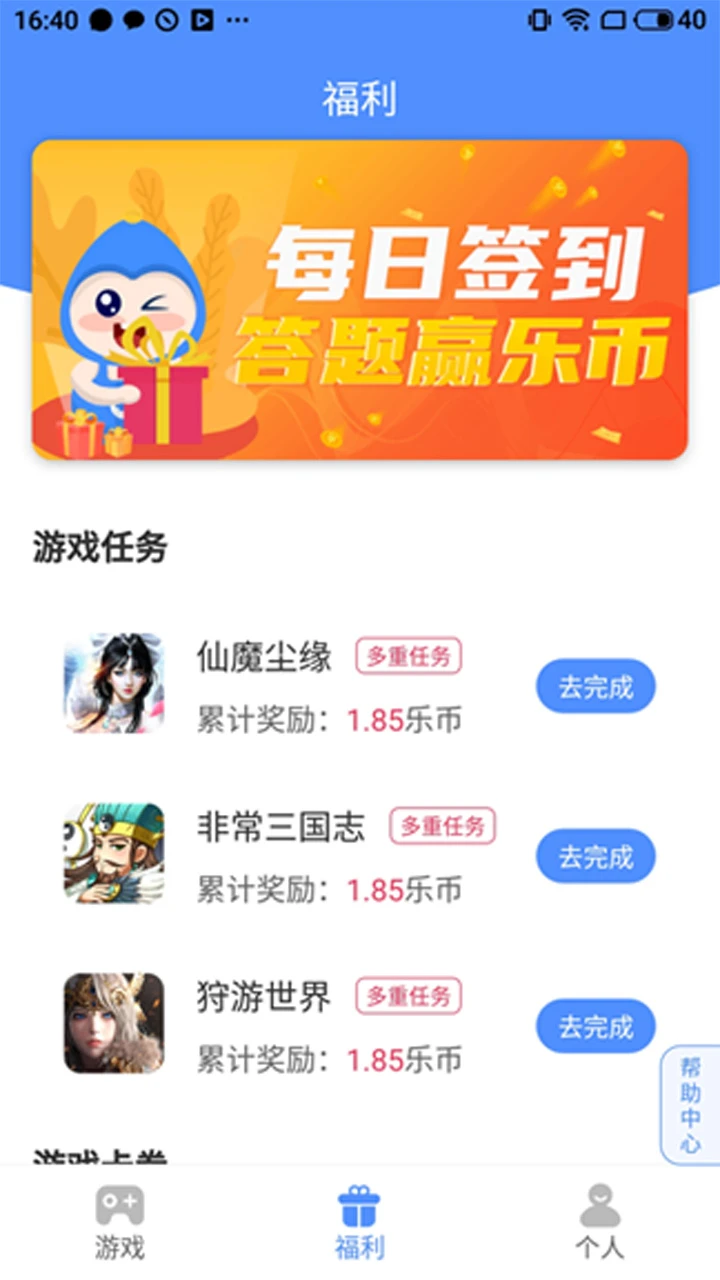Screen dimensions: 720x1280
Task: Switch to the 游戏 tab
Action: pyautogui.click(x=118, y=1222)
